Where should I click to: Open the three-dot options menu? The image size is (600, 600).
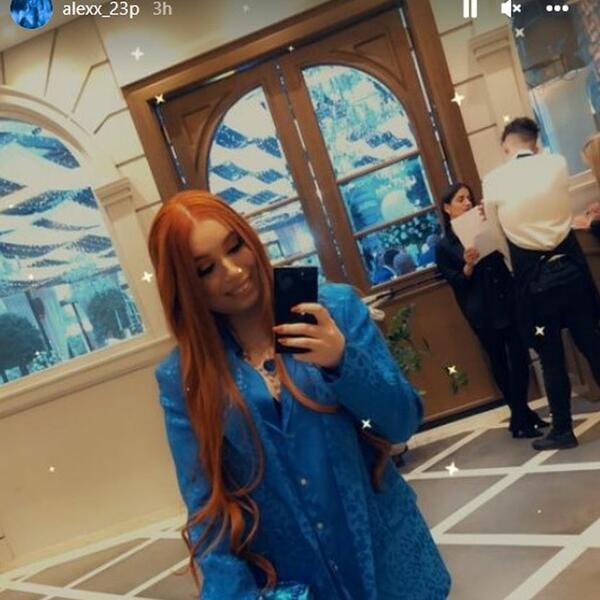557,9
